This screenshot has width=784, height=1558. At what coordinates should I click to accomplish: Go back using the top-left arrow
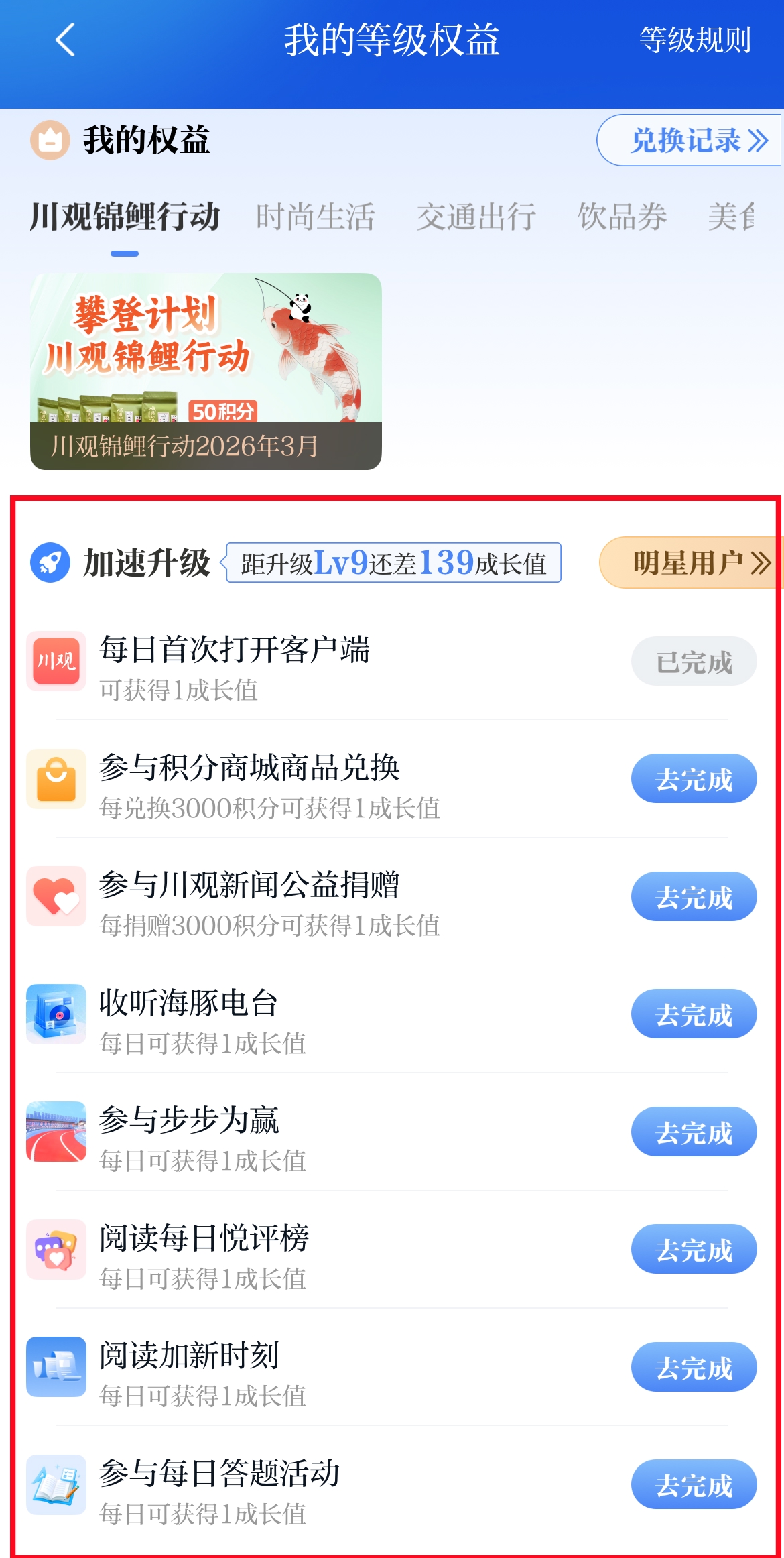coord(65,40)
